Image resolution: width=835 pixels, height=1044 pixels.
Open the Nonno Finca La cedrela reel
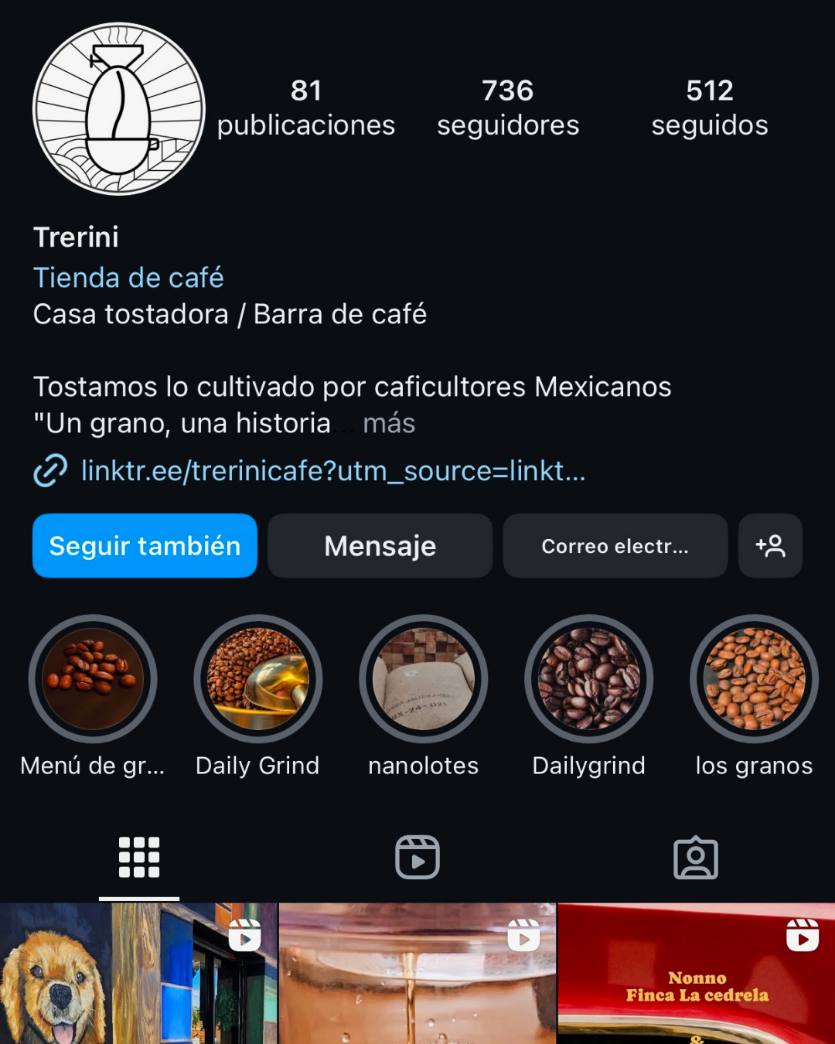[x=696, y=974]
